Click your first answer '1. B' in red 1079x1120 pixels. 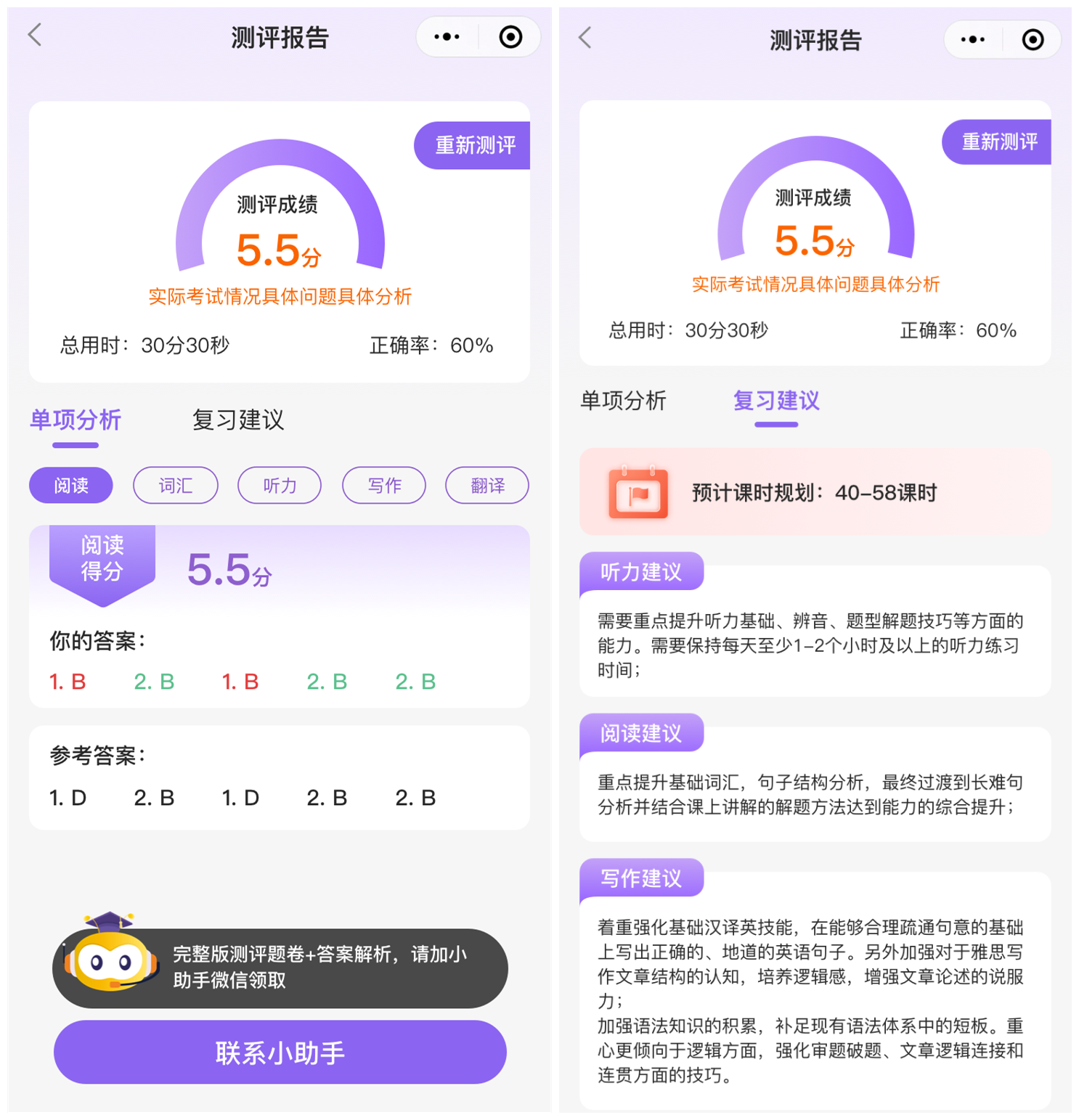point(68,682)
